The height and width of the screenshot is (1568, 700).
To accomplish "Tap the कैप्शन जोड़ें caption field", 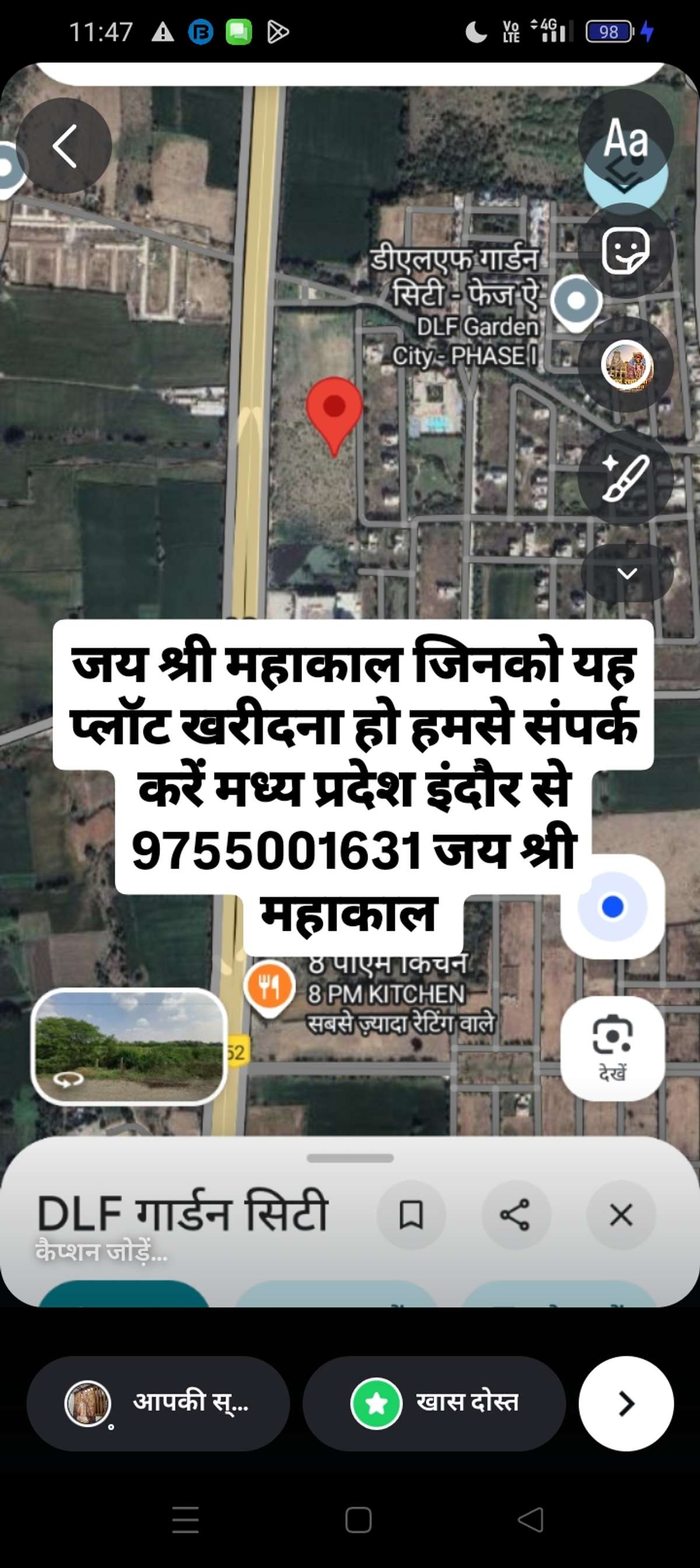I will pyautogui.click(x=101, y=1252).
